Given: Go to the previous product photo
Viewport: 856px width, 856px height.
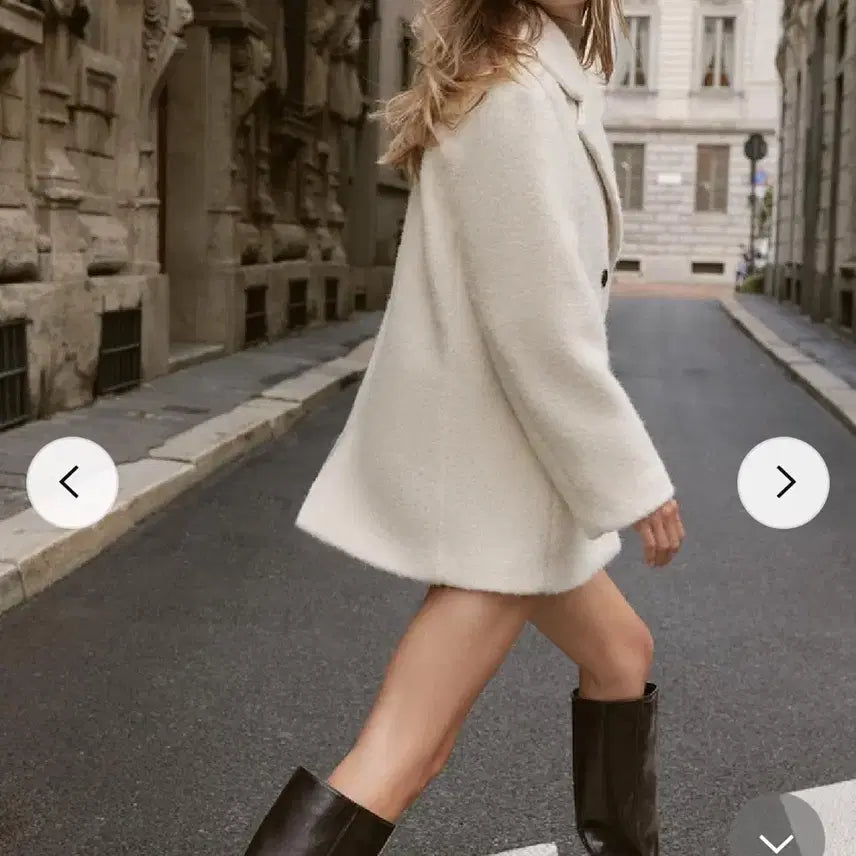Looking at the screenshot, I should pos(72,482).
